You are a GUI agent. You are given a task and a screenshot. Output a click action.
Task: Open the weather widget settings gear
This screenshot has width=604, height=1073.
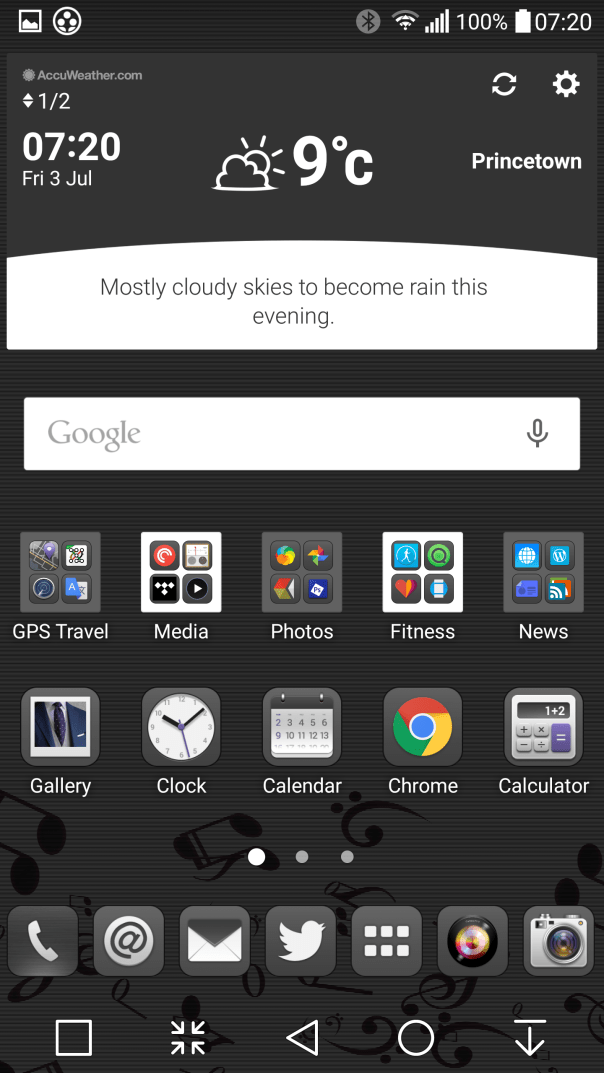[566, 85]
